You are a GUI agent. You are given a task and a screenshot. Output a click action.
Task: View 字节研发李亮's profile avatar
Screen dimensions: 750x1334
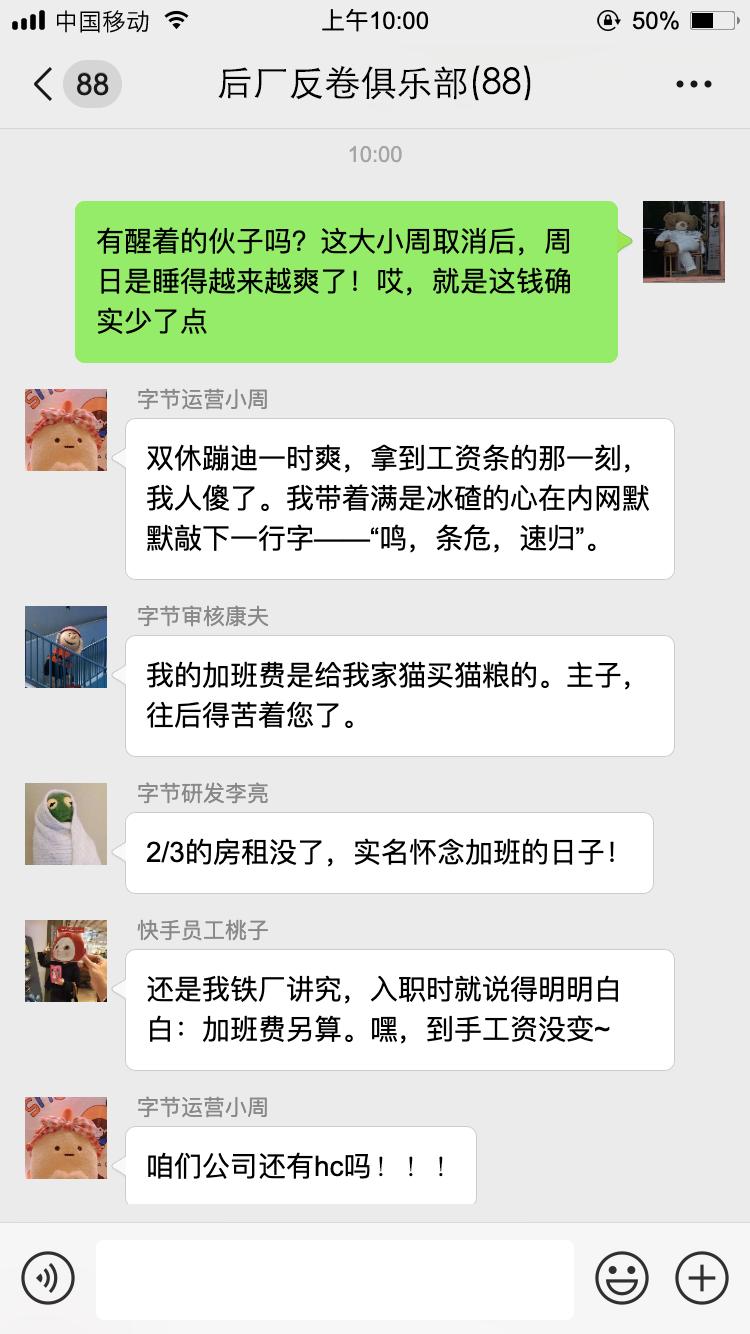point(66,824)
